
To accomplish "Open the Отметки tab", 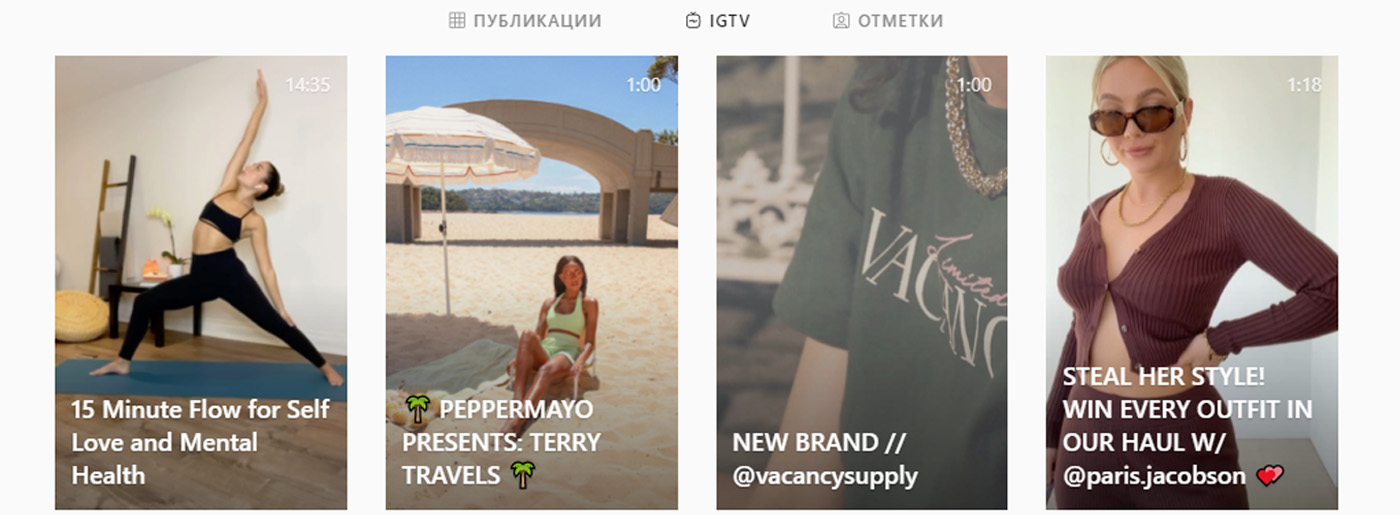I will tap(888, 21).
